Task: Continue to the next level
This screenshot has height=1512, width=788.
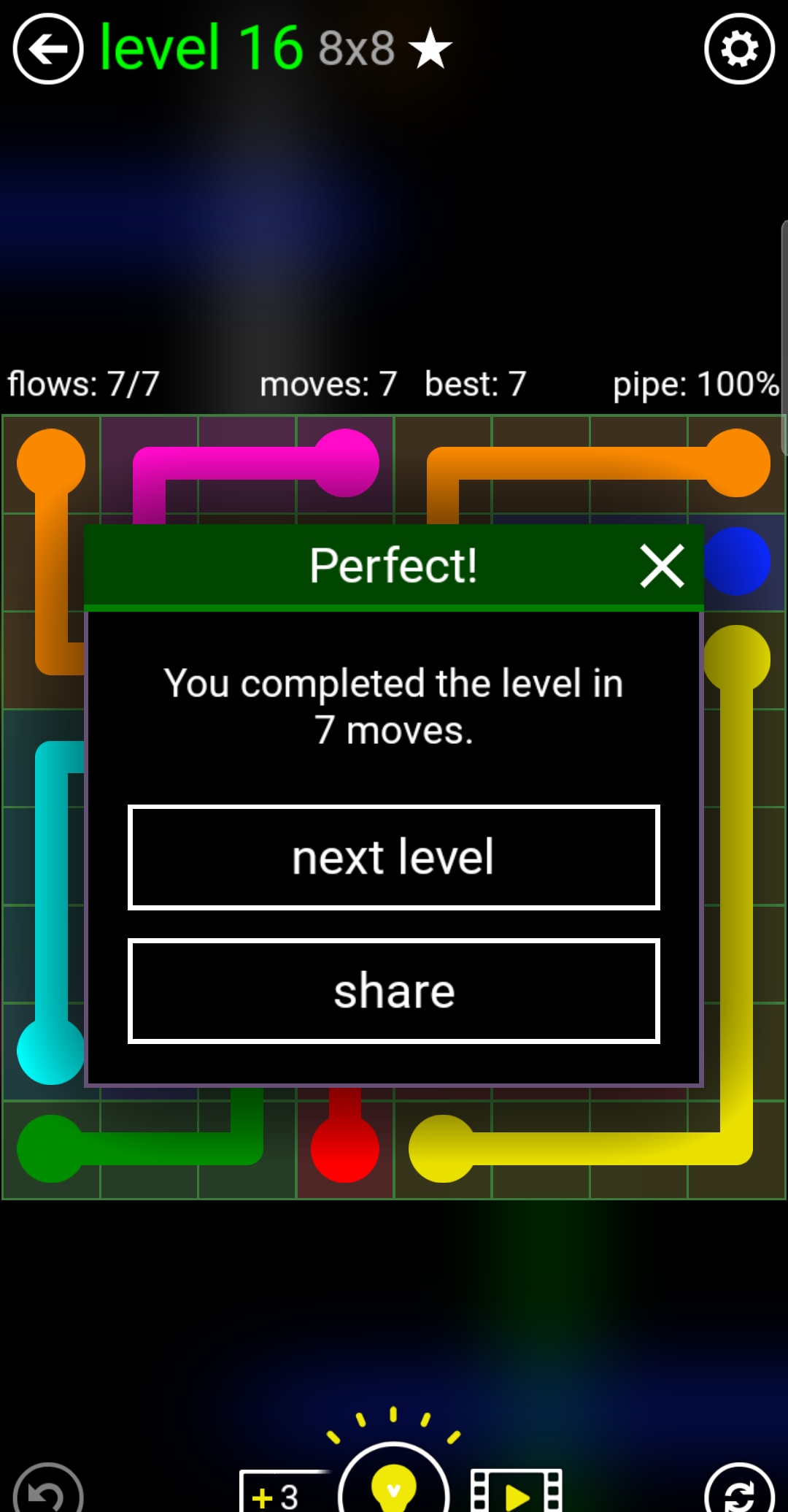Action: [394, 857]
